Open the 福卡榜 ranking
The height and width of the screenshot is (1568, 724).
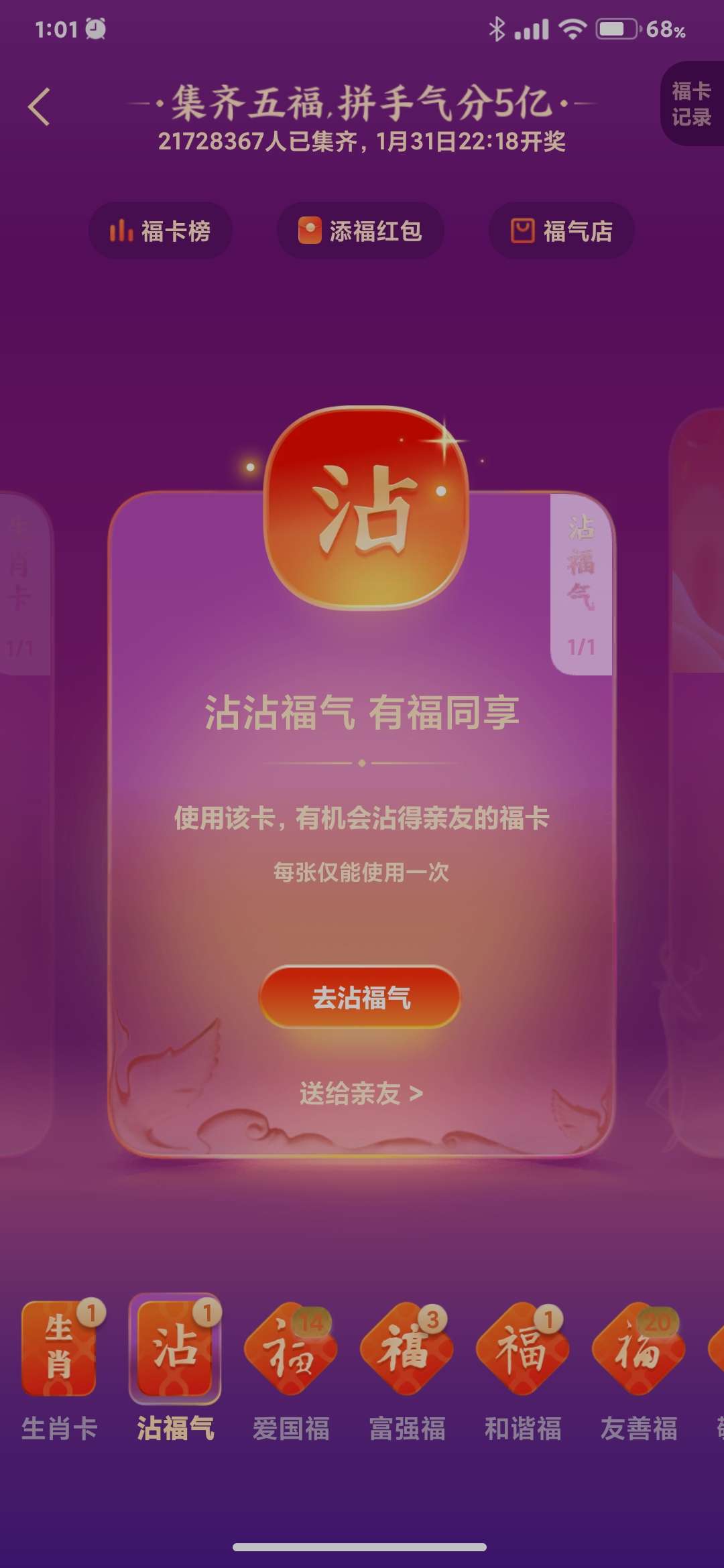(x=160, y=231)
